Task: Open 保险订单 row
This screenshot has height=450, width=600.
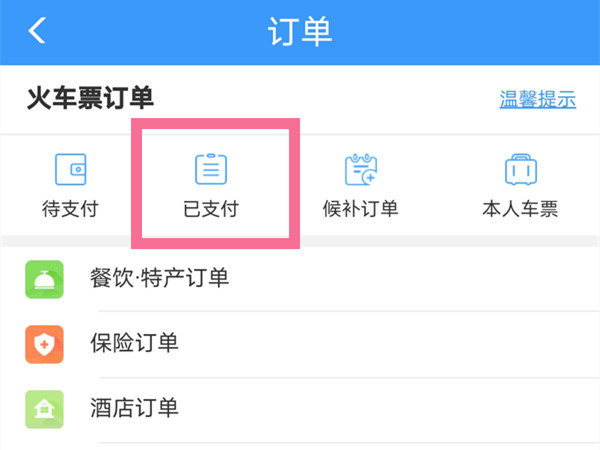Action: coord(300,344)
